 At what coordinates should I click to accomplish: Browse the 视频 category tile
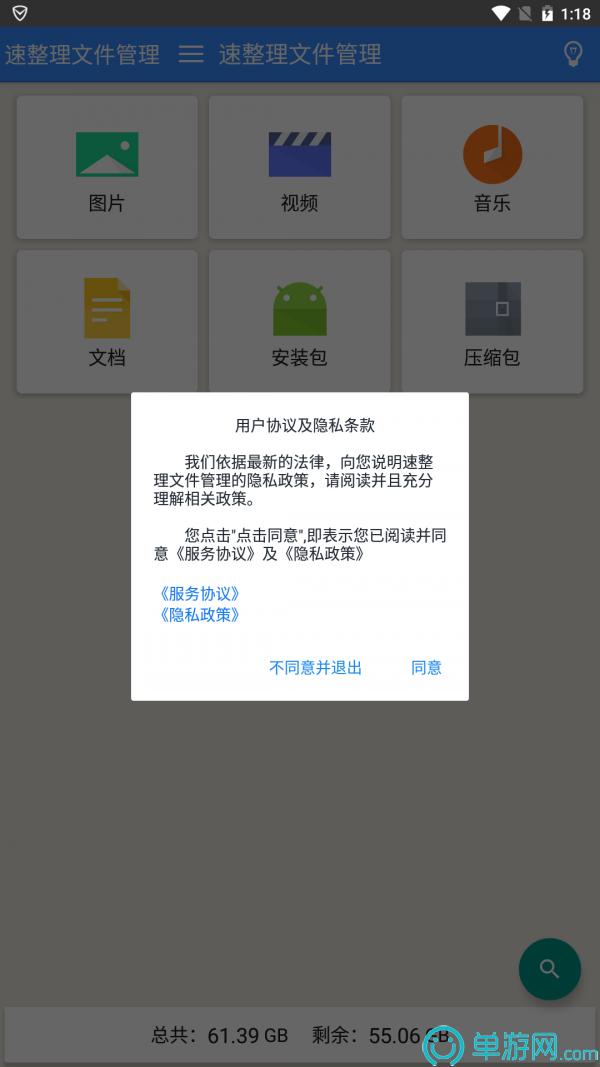tap(299, 168)
